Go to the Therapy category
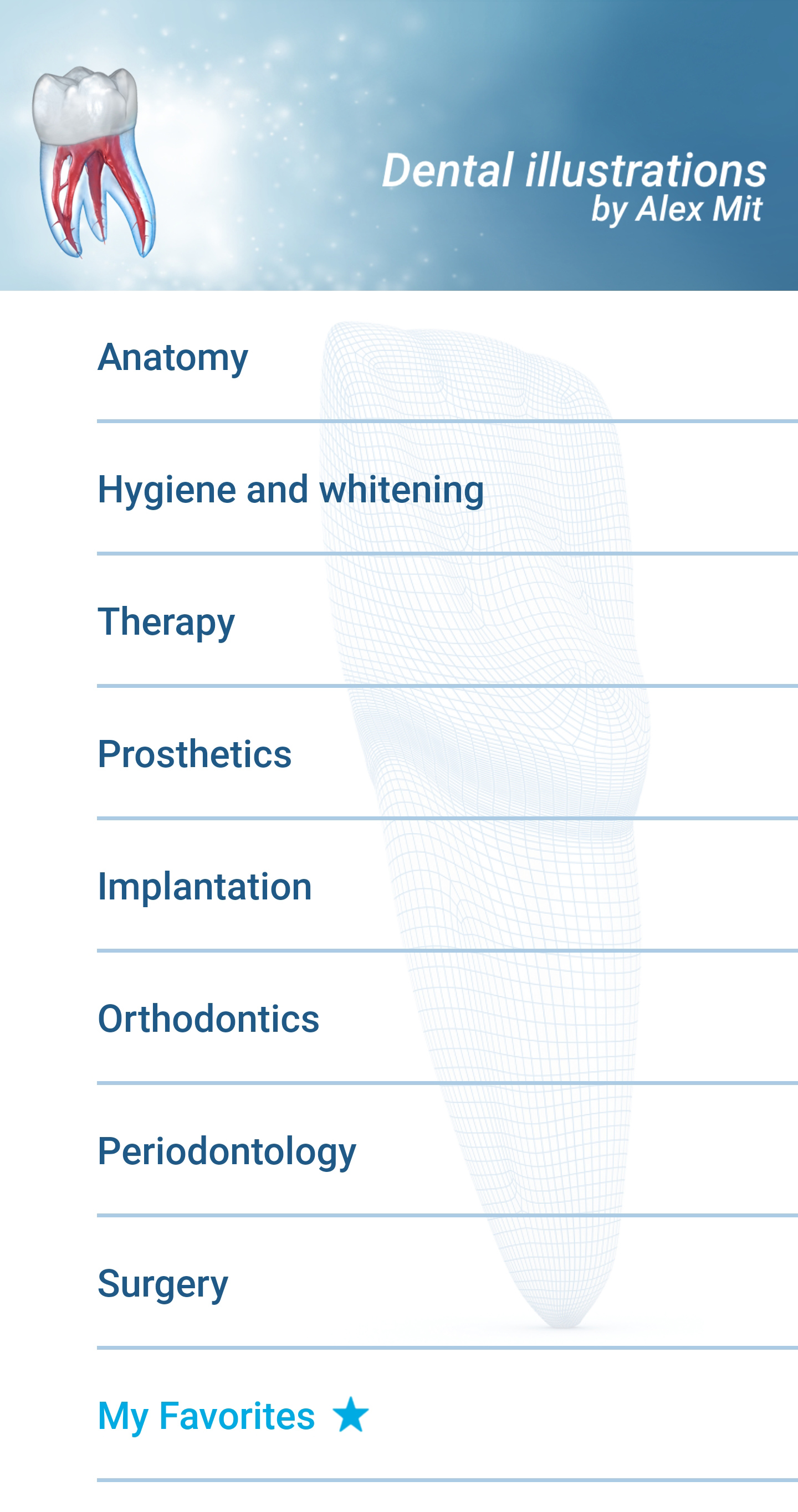The width and height of the screenshot is (798, 1512). pyautogui.click(x=167, y=621)
